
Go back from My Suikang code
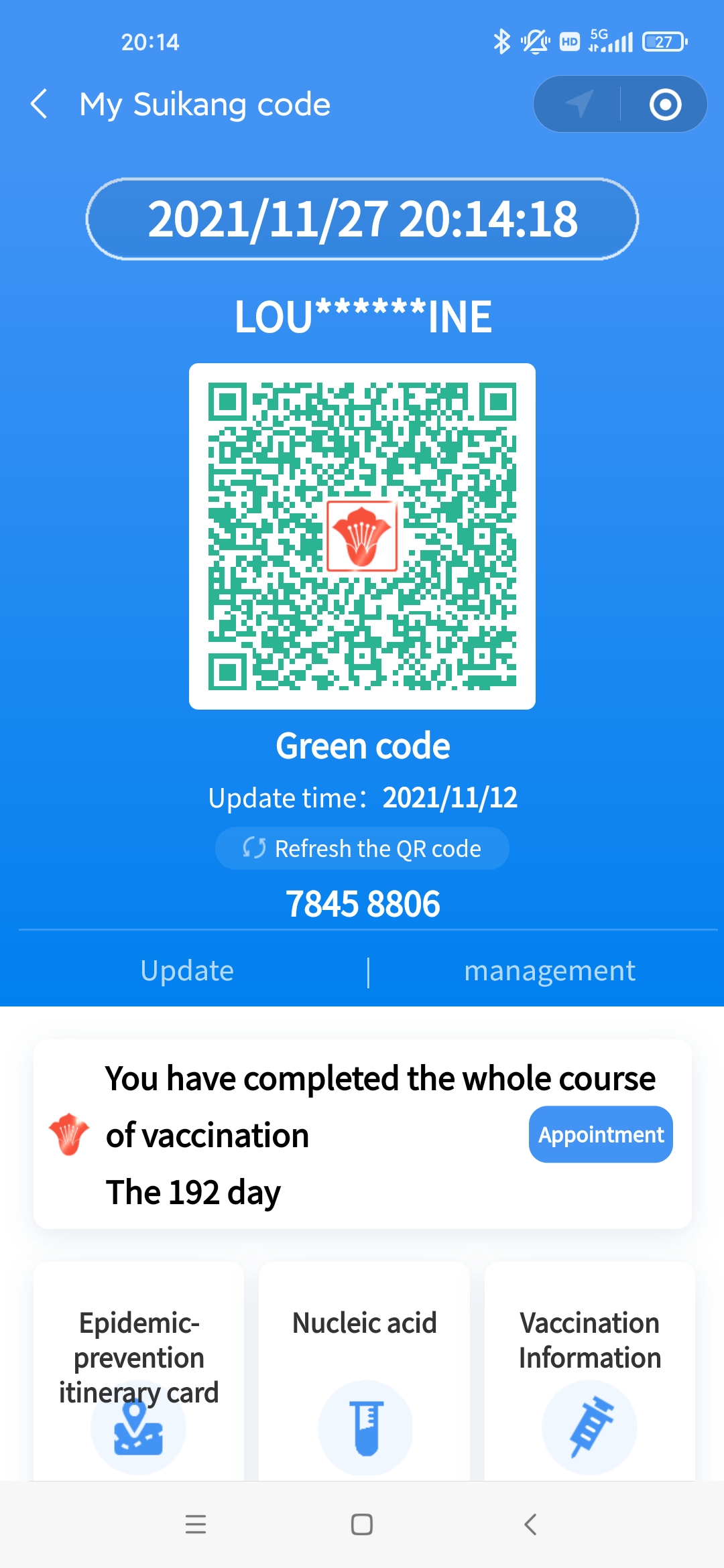pos(40,105)
